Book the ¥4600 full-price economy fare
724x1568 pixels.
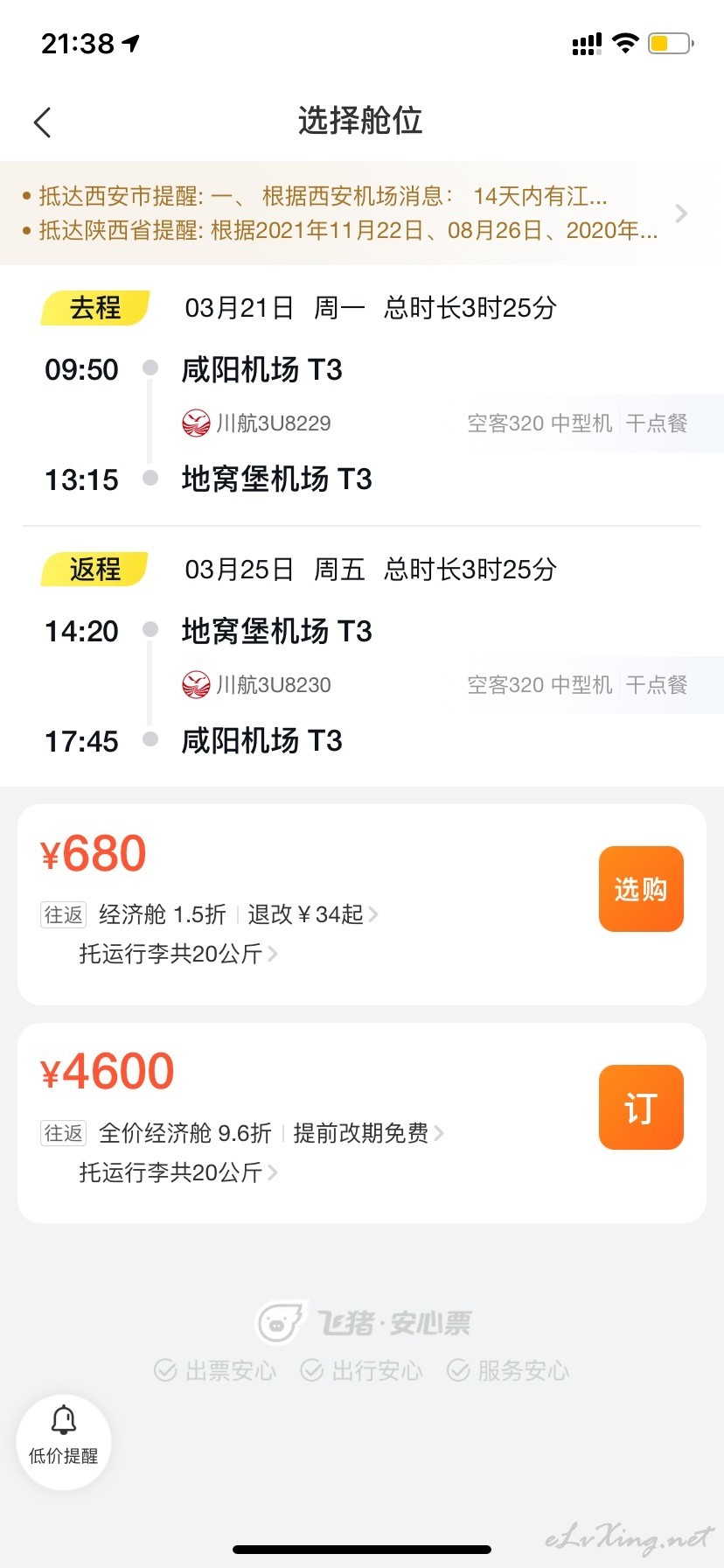(x=641, y=1107)
